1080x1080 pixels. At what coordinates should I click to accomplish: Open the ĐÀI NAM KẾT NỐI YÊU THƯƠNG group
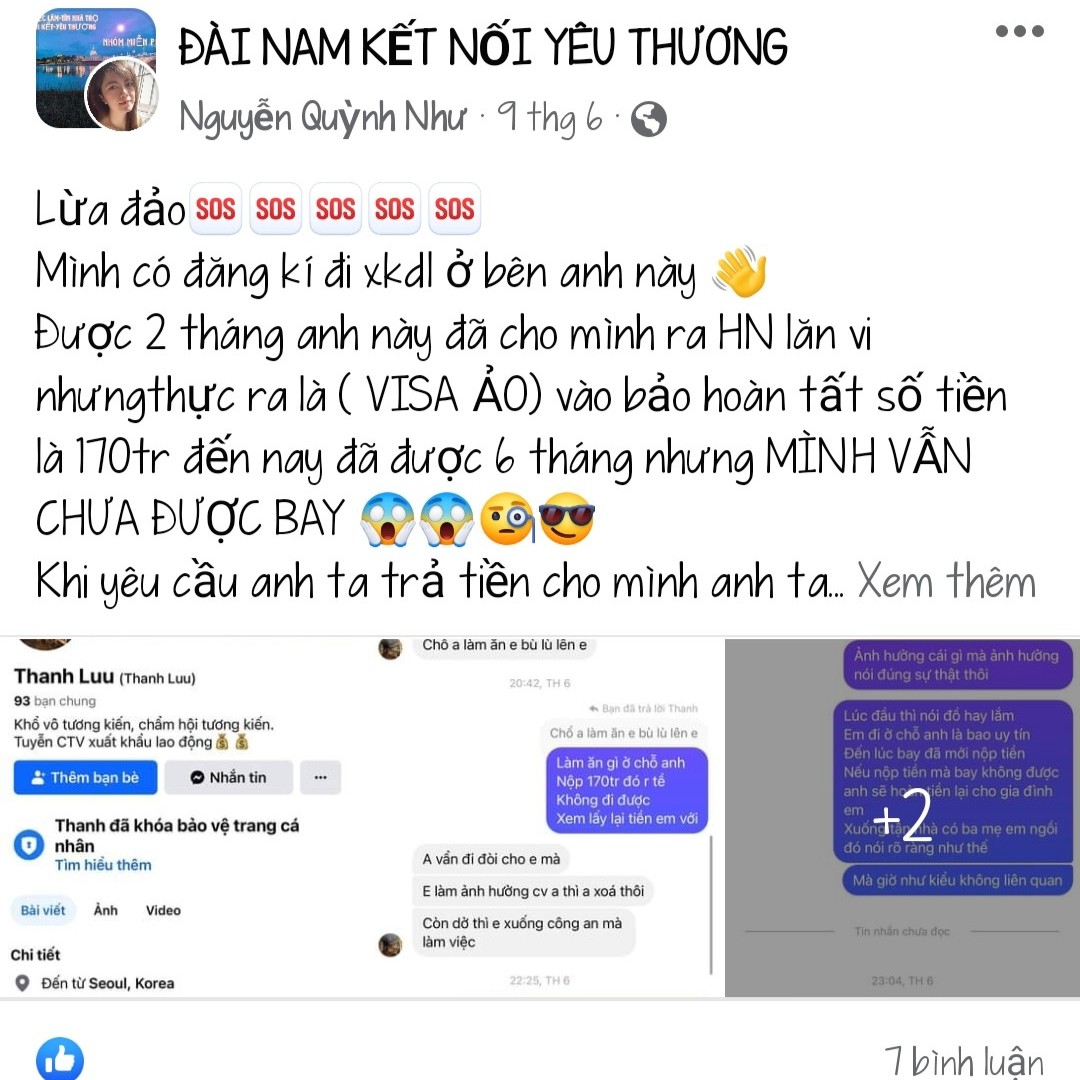click(x=483, y=46)
